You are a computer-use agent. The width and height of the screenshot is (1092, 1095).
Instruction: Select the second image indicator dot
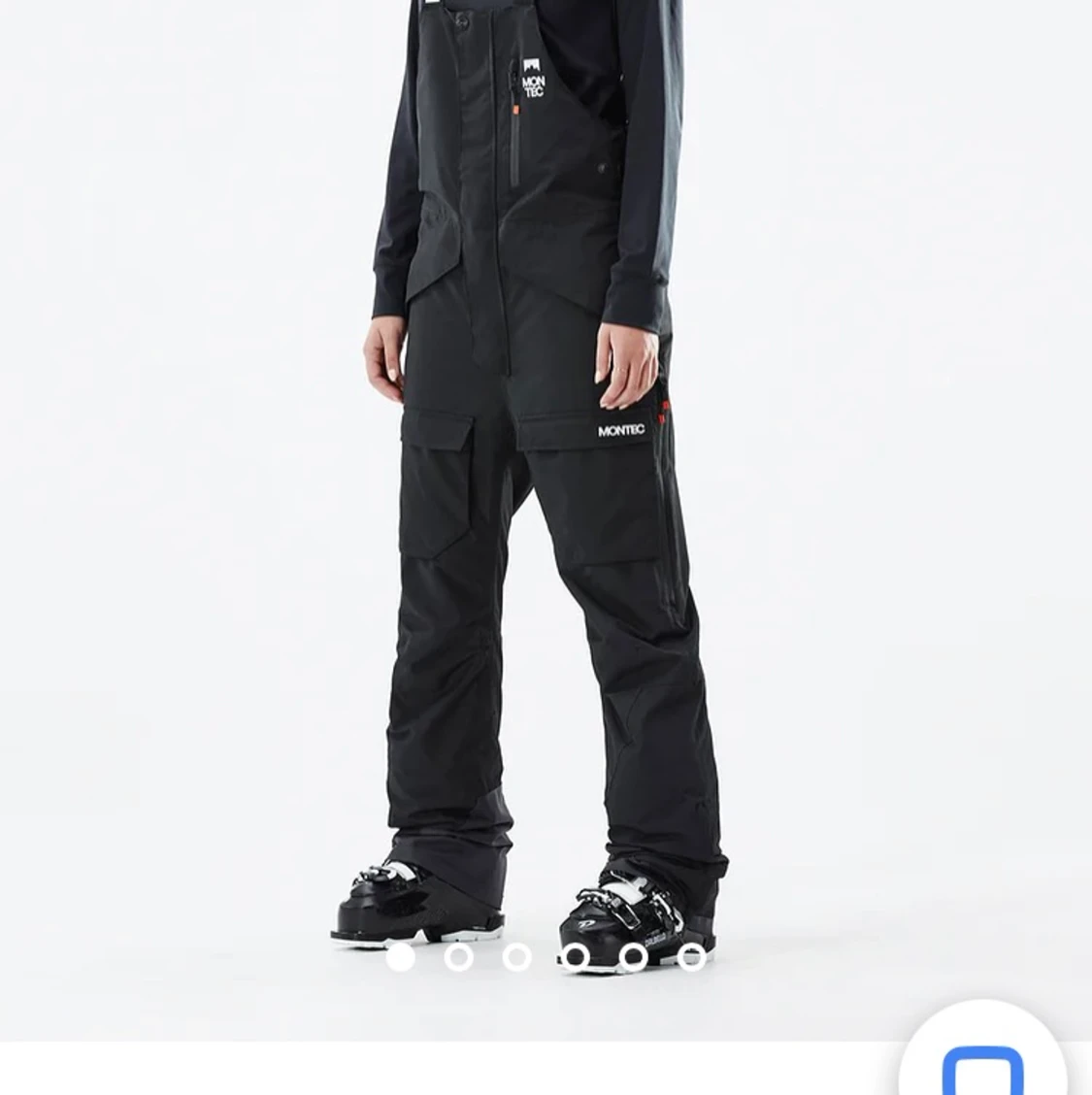pos(458,958)
